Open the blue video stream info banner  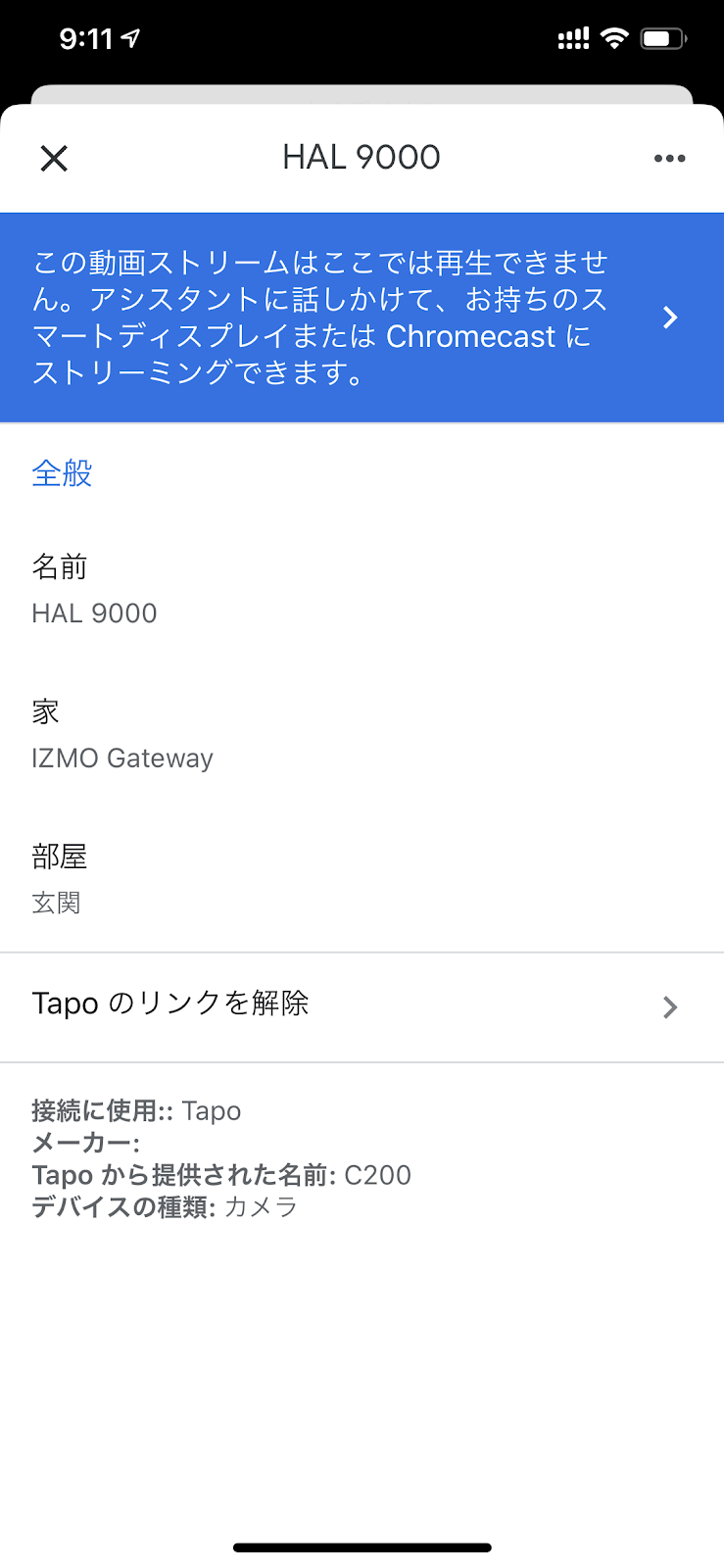click(x=362, y=318)
